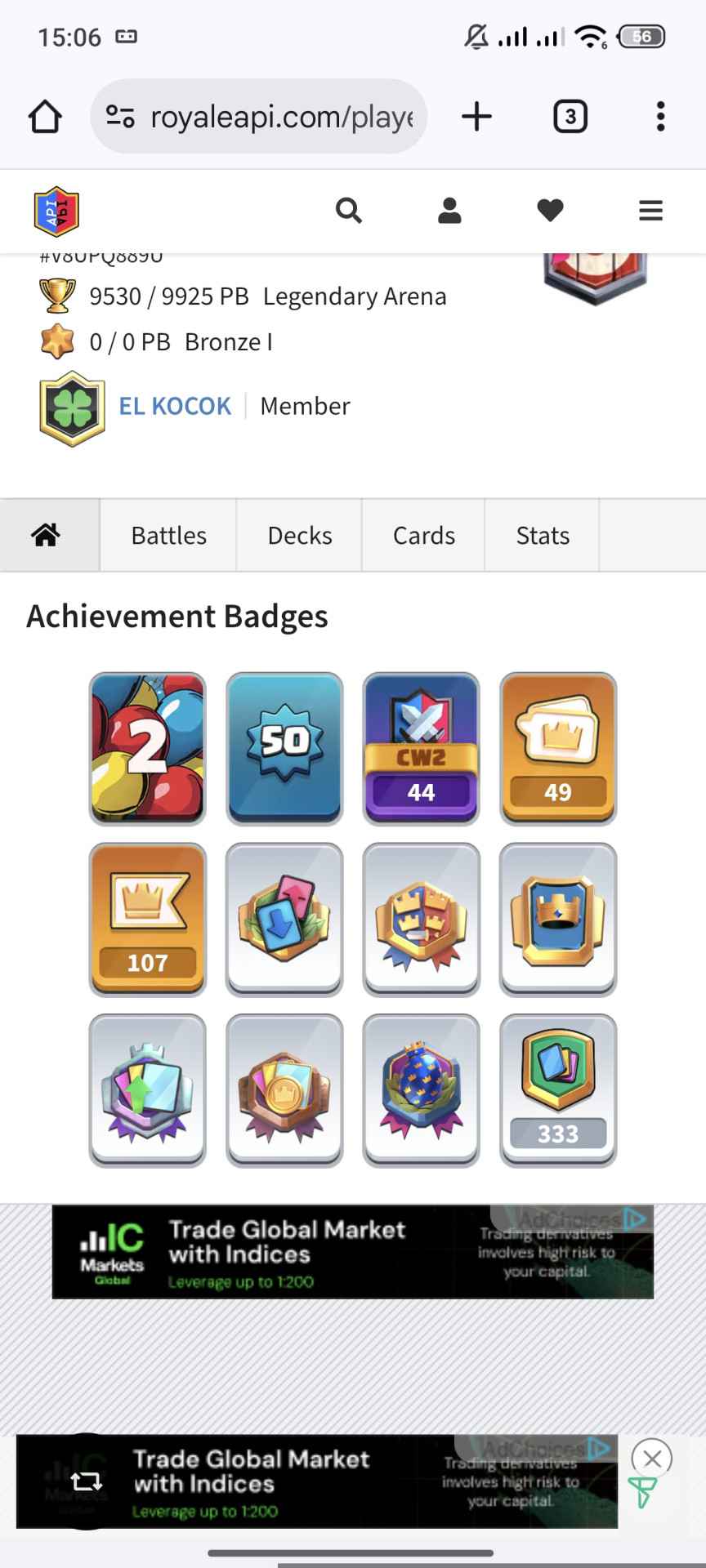This screenshot has width=706, height=1568.
Task: Open the site hamburger menu
Action: (x=650, y=211)
